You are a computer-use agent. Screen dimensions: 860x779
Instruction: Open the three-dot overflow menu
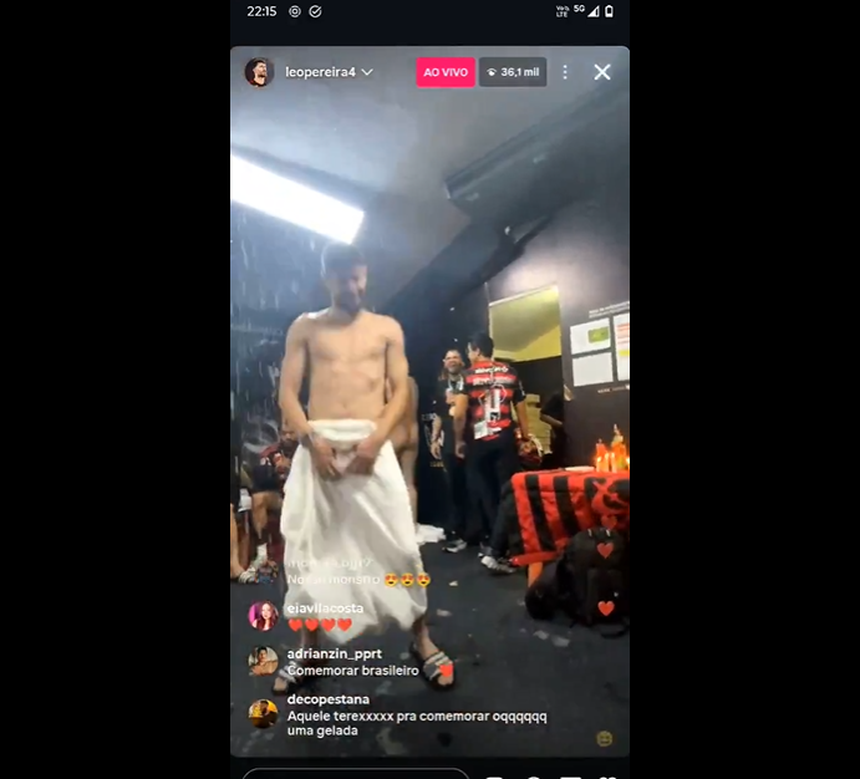point(565,72)
